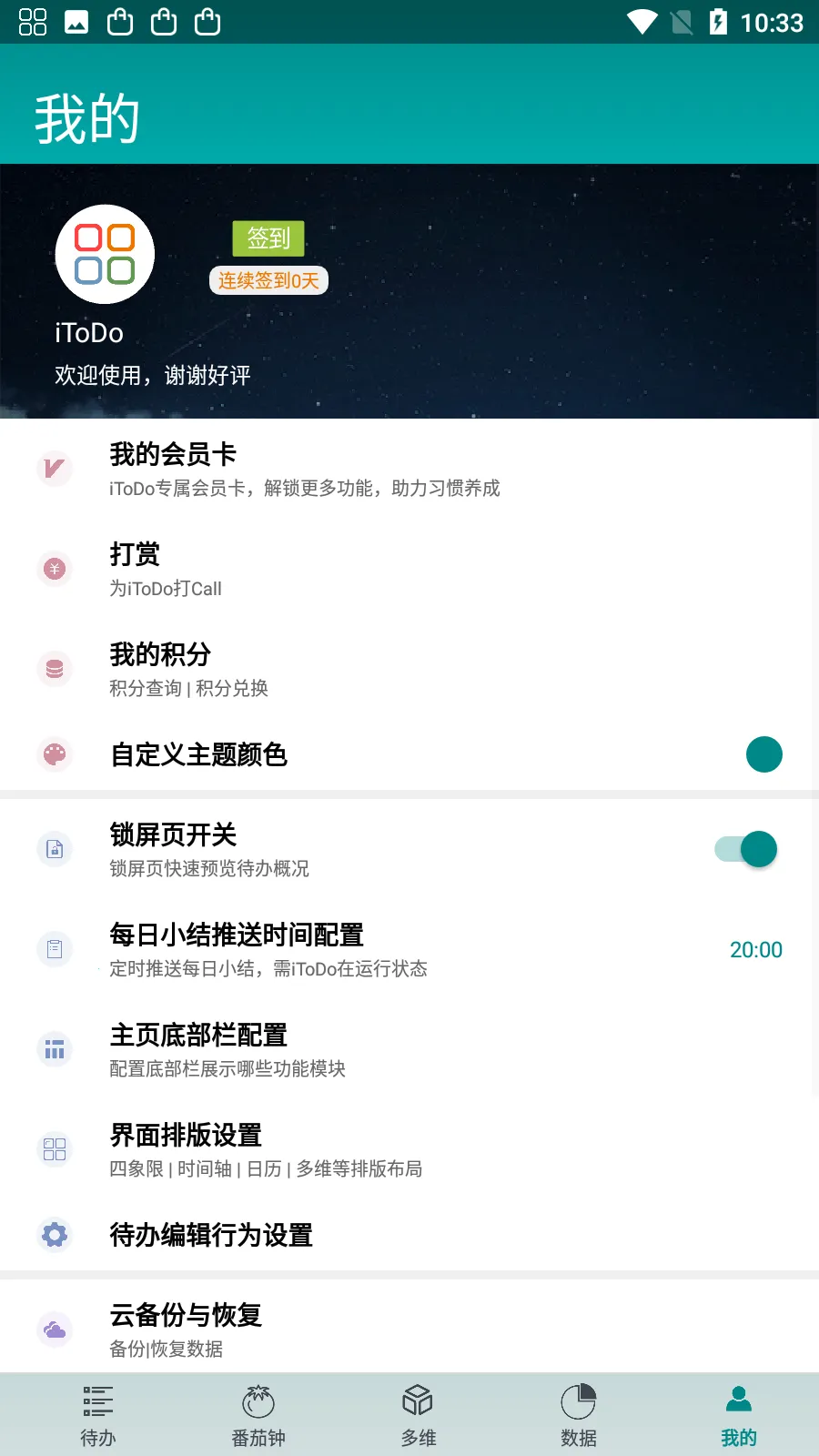The height and width of the screenshot is (1456, 819).
Task: Open 我的积分 points page
Action: click(409, 670)
